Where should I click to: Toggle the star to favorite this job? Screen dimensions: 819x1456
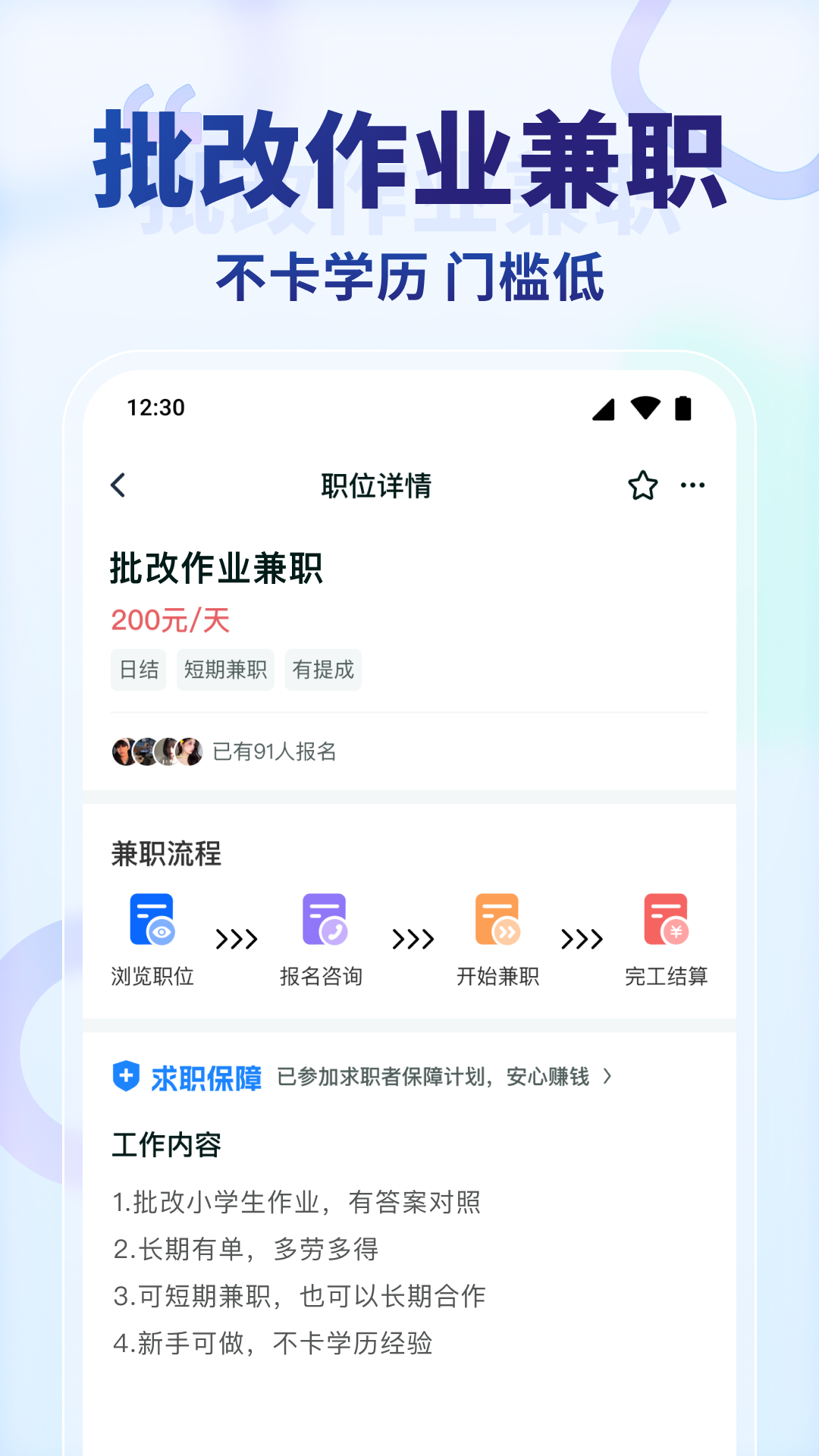point(642,485)
